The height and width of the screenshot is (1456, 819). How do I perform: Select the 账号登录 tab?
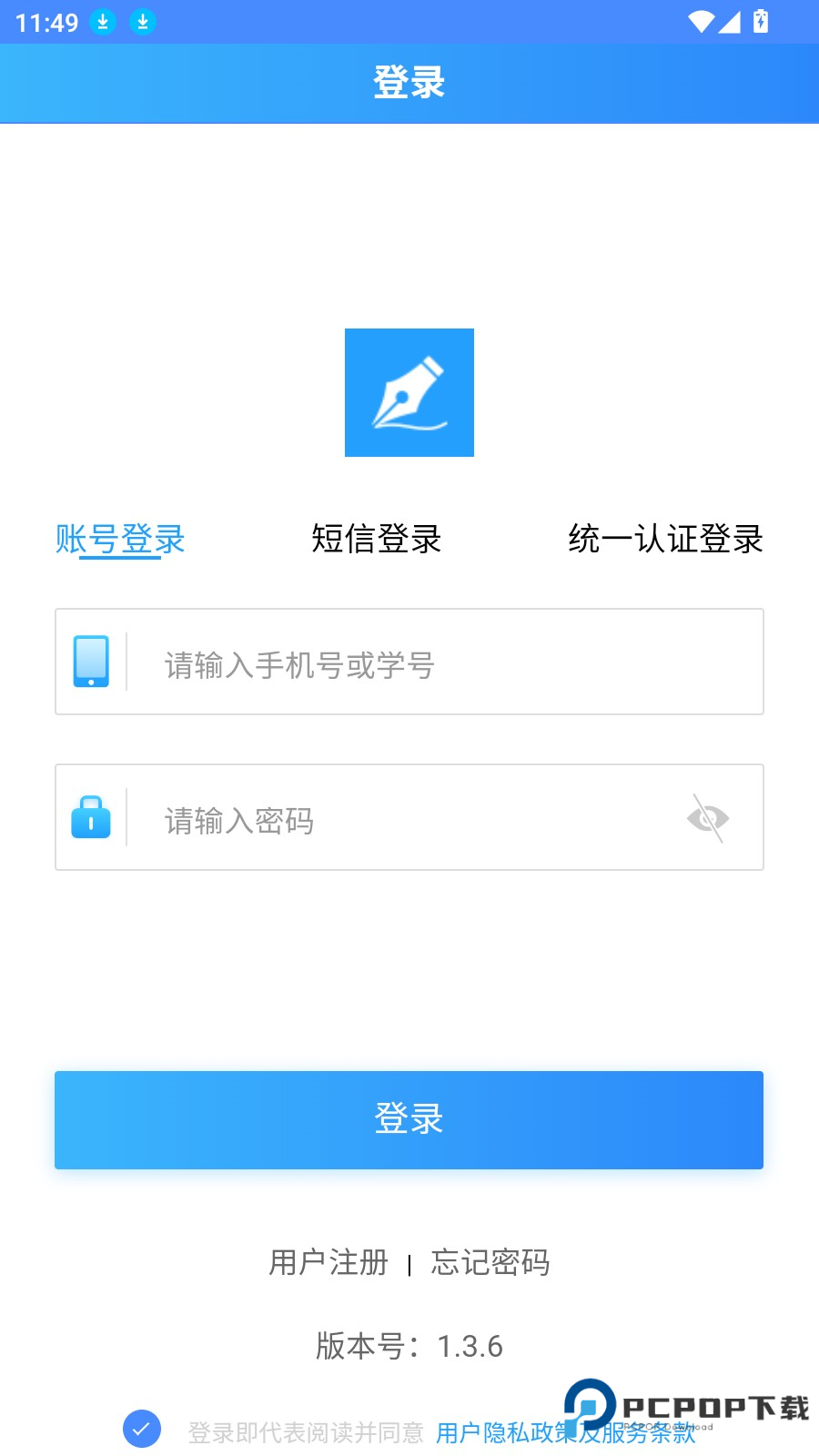[x=120, y=539]
